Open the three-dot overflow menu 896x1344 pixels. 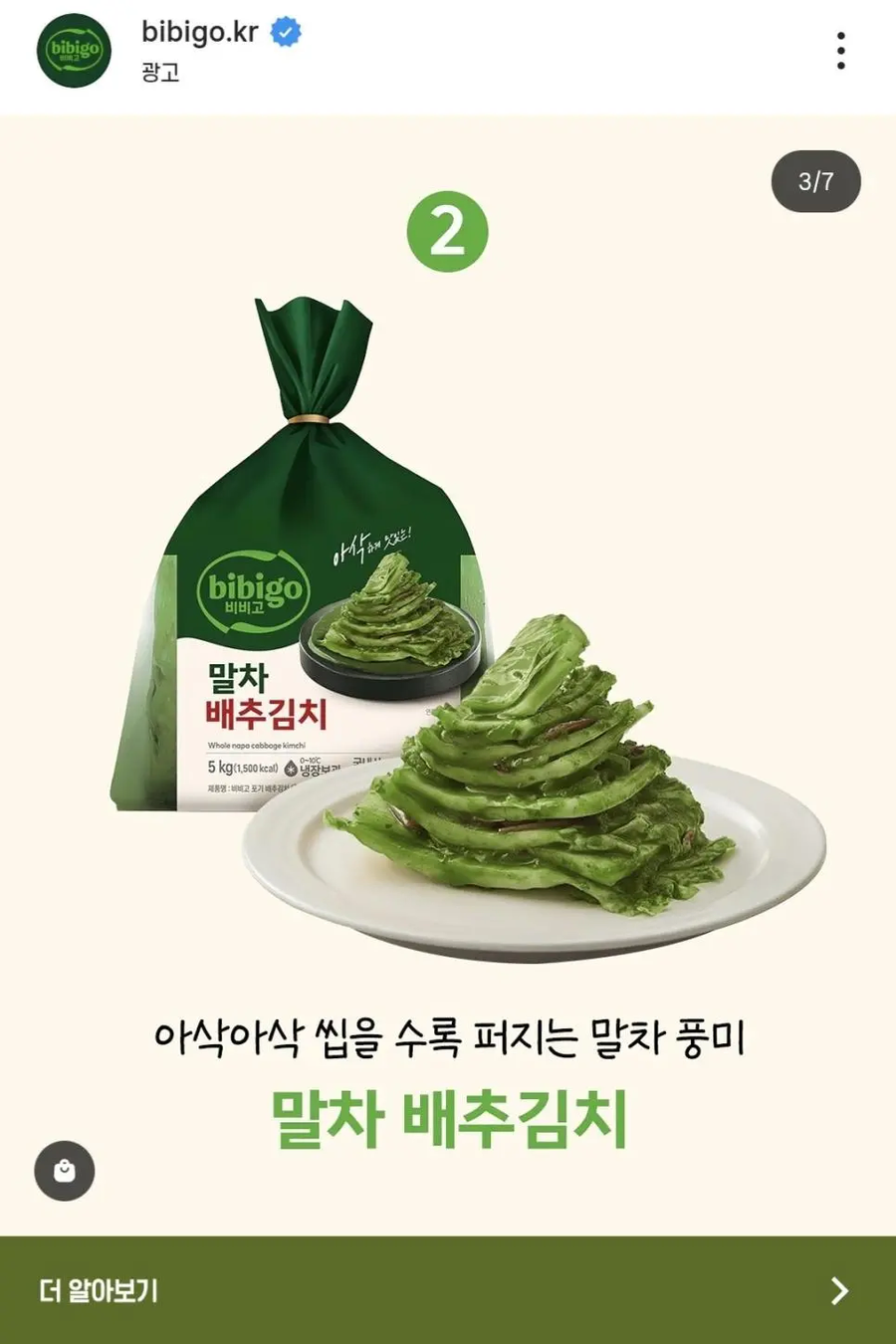tap(840, 51)
